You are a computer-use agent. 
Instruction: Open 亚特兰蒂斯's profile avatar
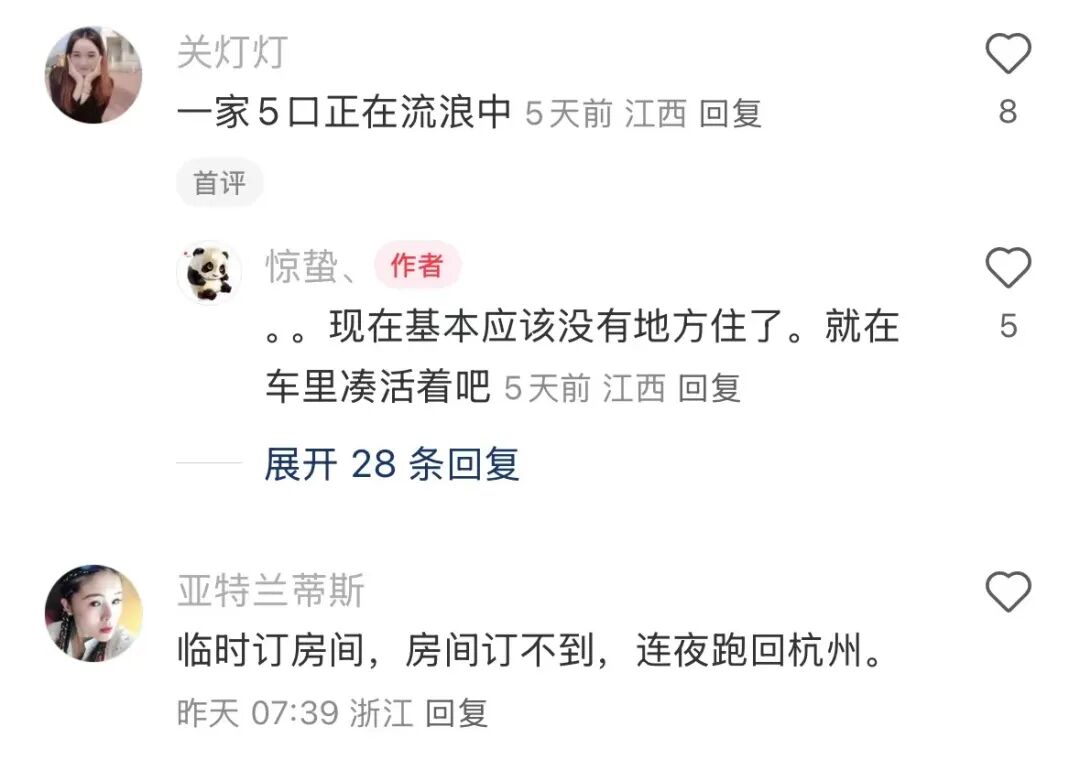tap(94, 613)
